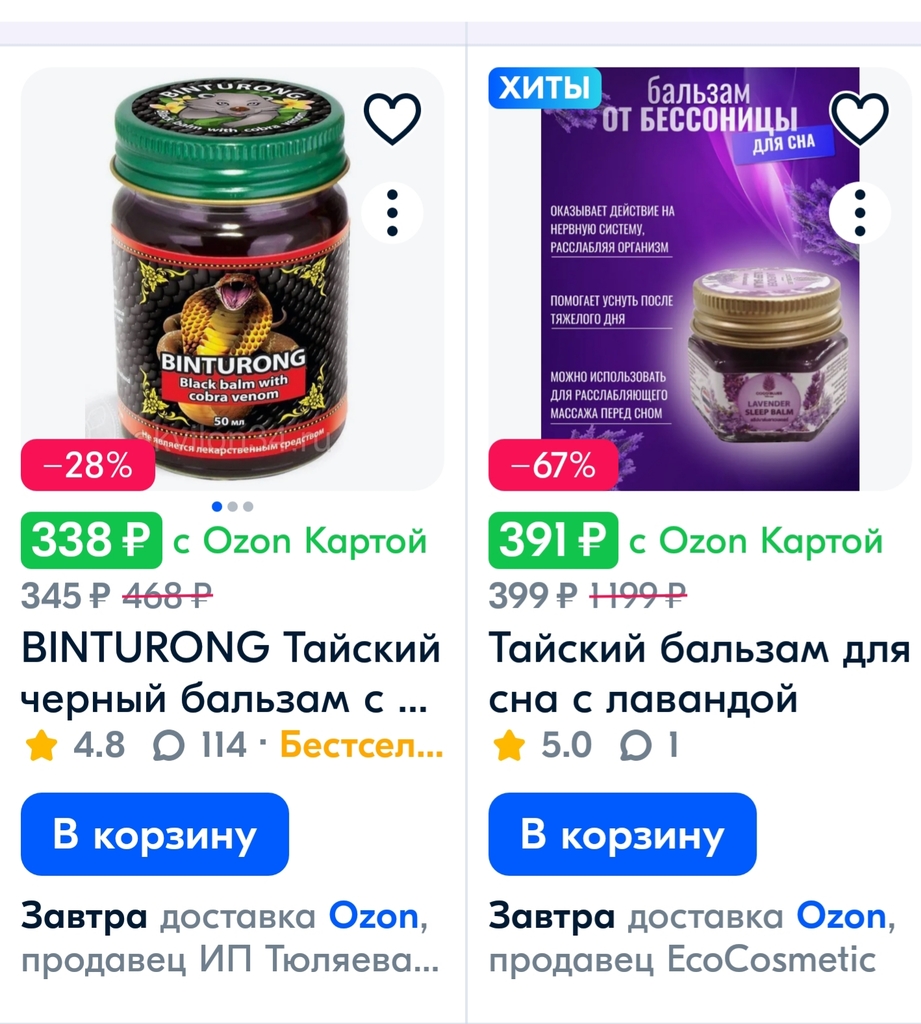
Task: Add BINTURONG balm to favorites
Action: (392, 120)
